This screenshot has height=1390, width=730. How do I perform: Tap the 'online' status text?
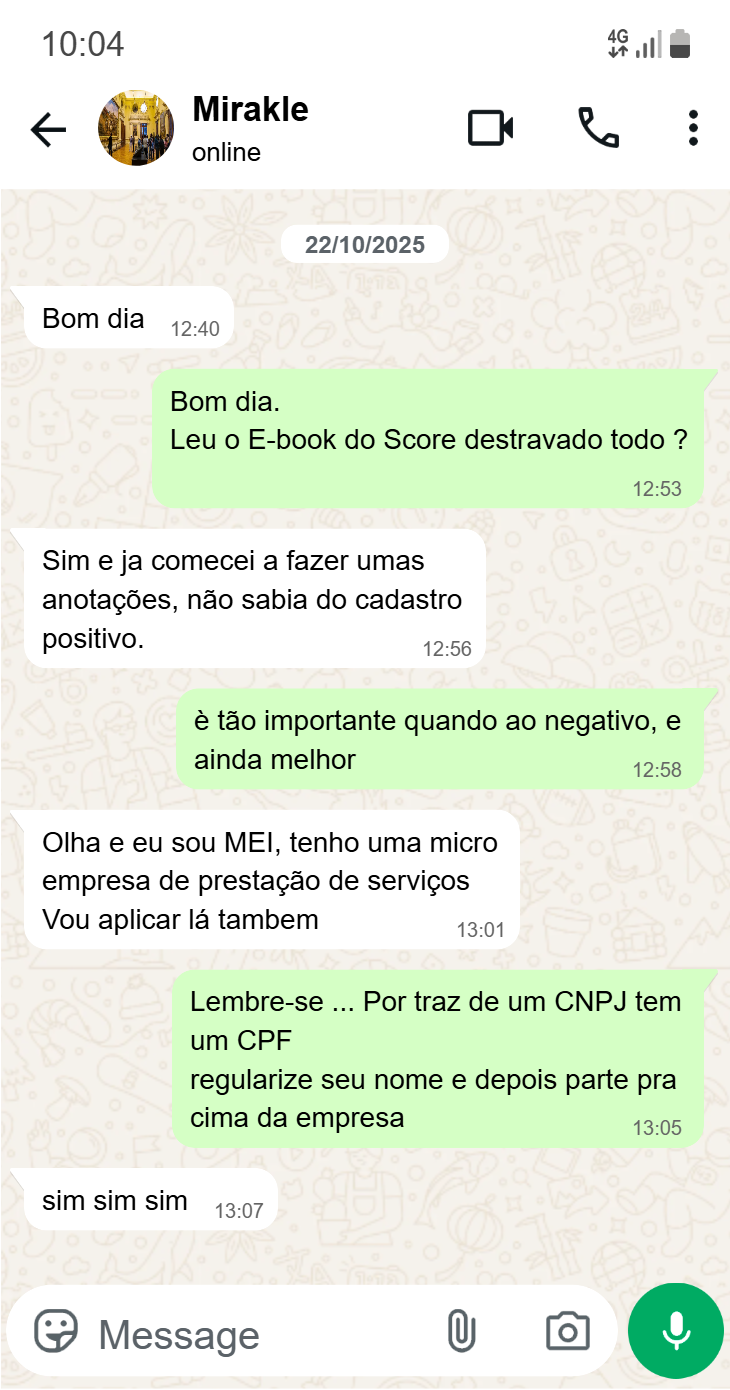tap(224, 153)
